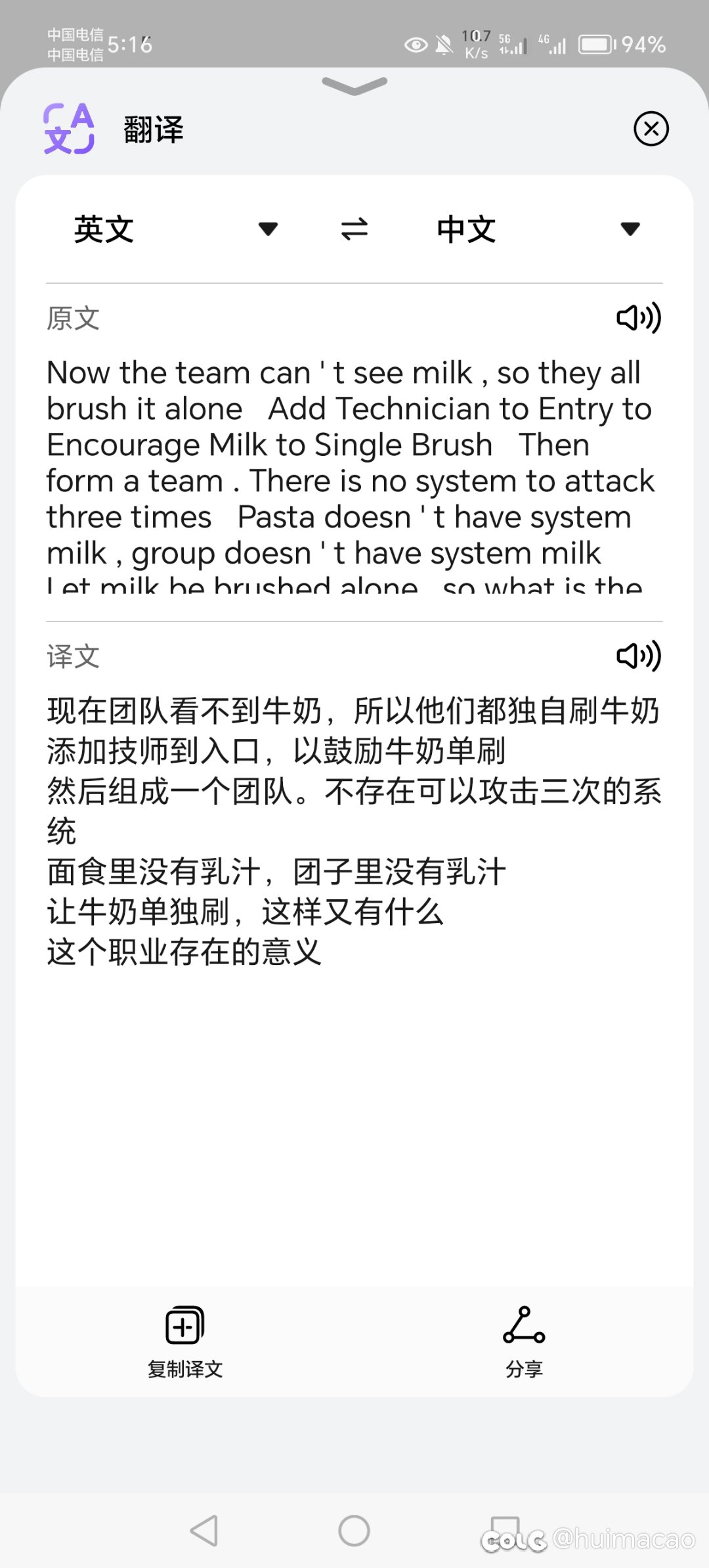Collapse the panel with the top chevron handle
Viewport: 709px width, 1568px height.
354,85
